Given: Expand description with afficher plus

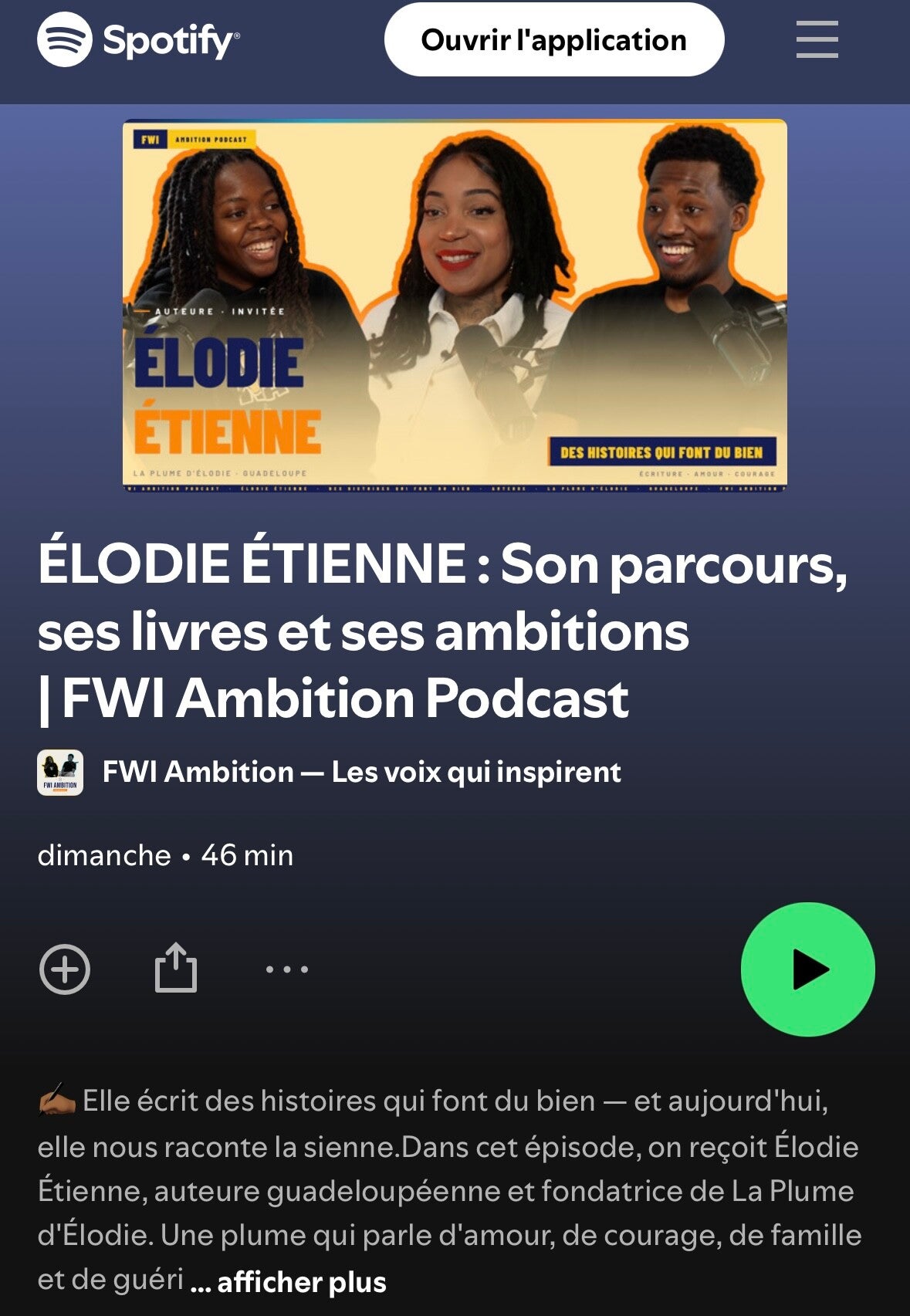Looking at the screenshot, I should click(x=301, y=1282).
